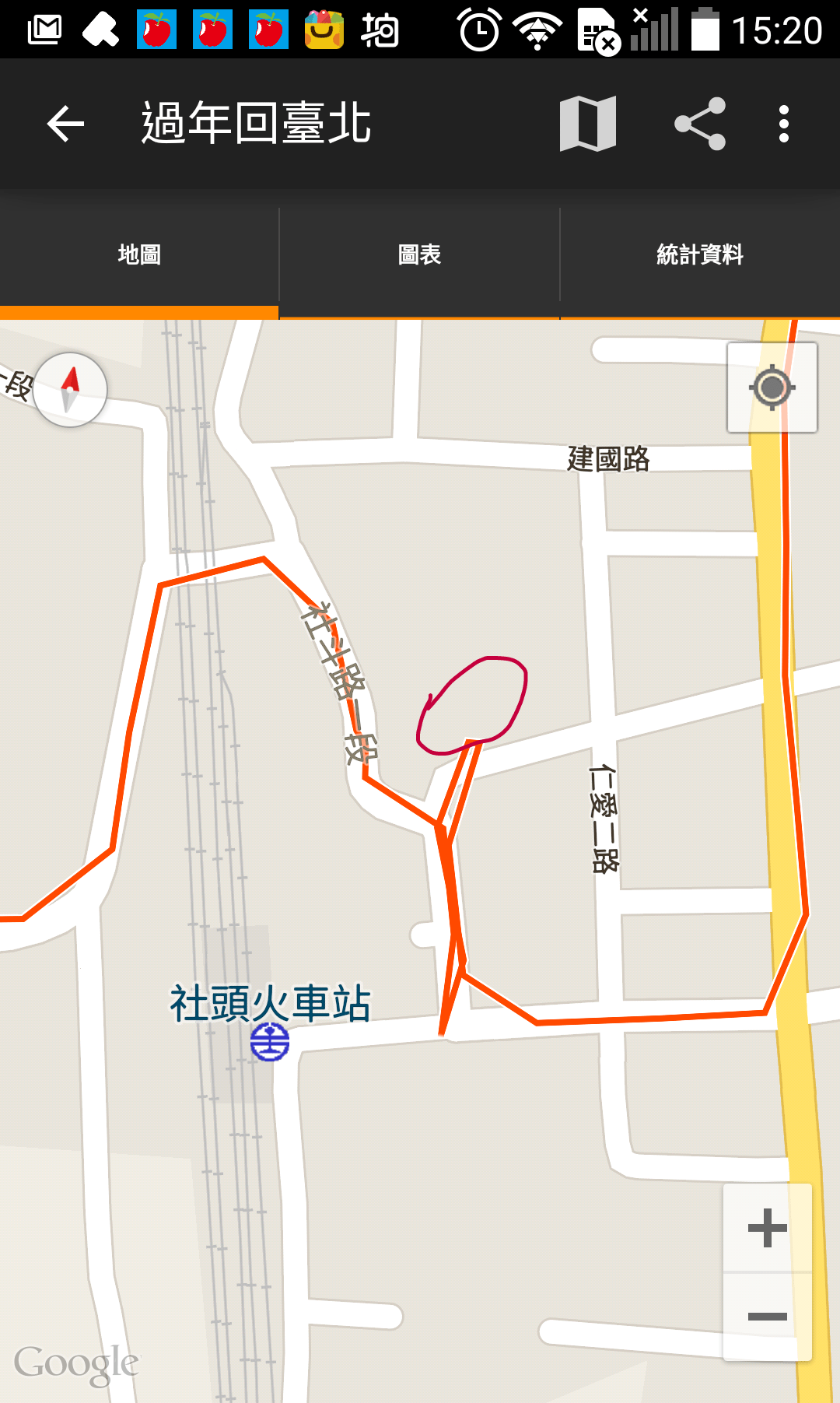Image resolution: width=840 pixels, height=1403 pixels.
Task: Tap the share icon to share this trip
Action: point(699,124)
